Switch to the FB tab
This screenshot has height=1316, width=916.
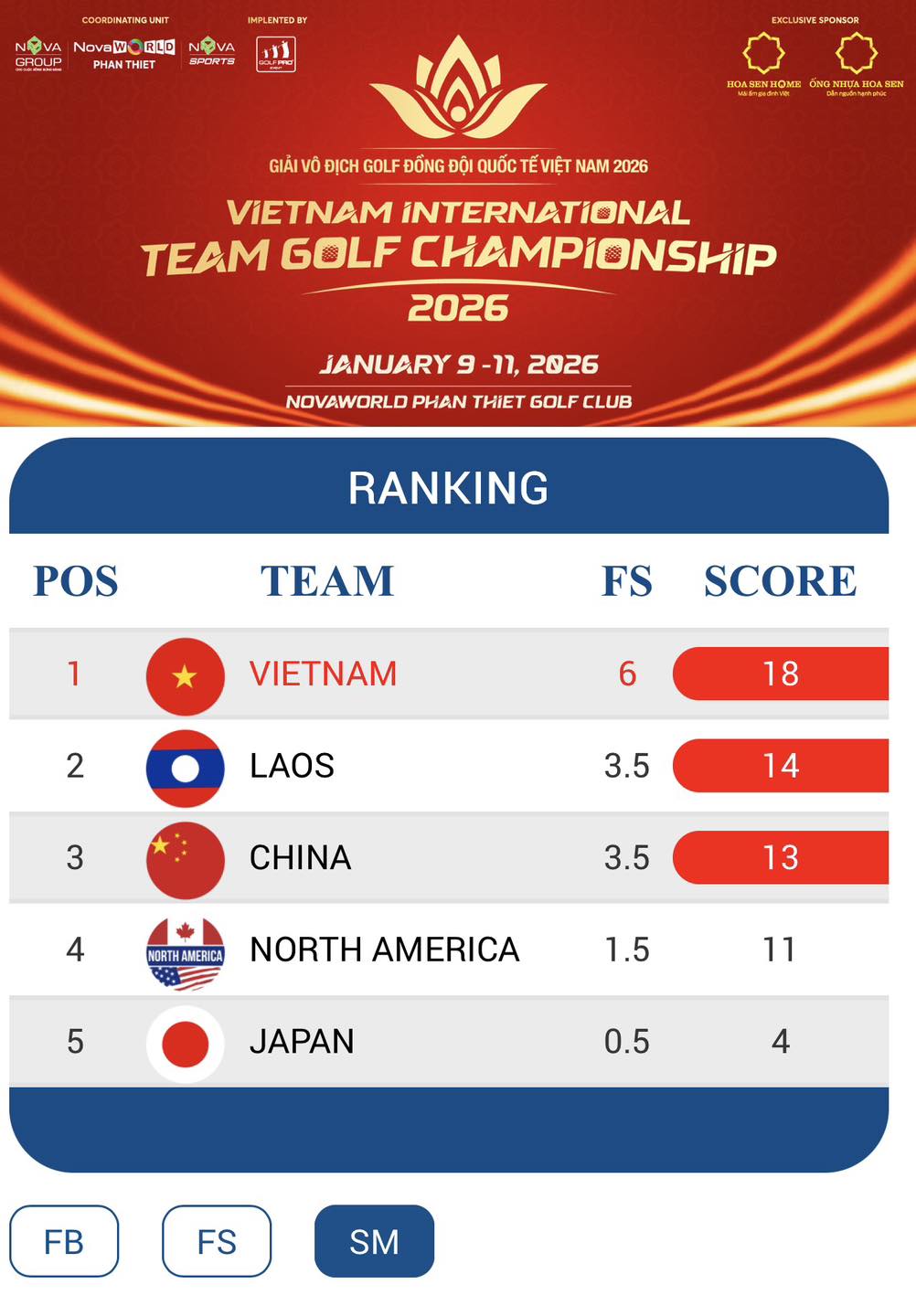(64, 1241)
